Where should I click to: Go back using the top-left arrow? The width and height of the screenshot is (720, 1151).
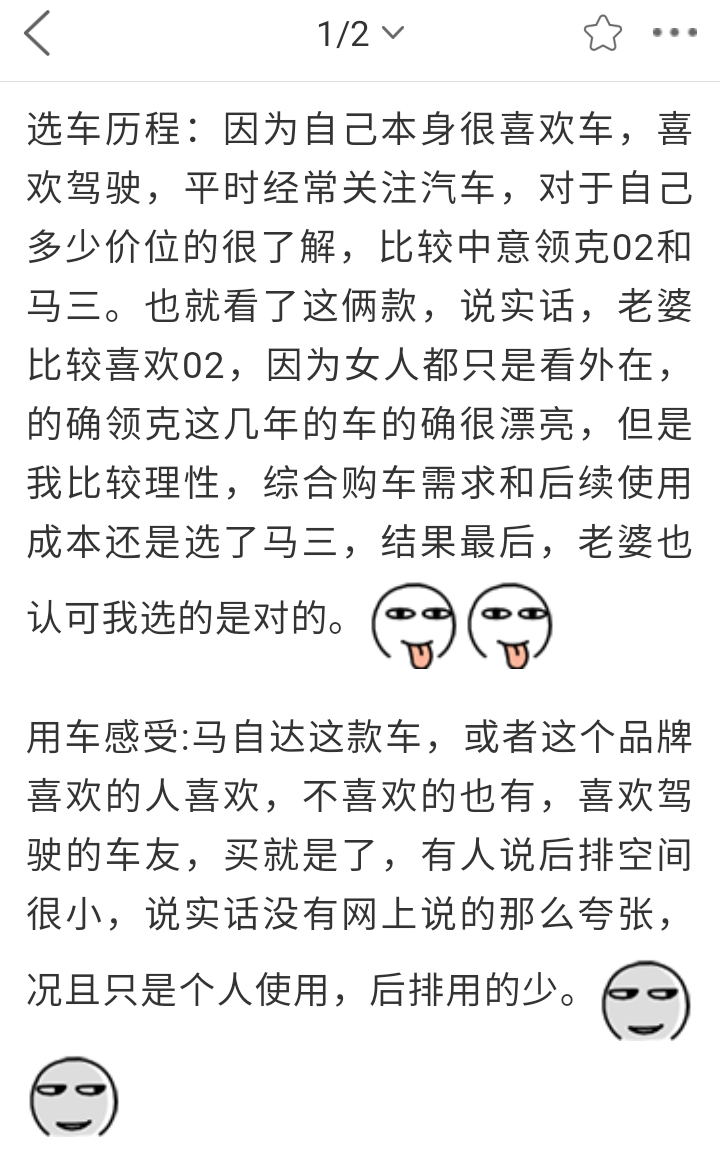pyautogui.click(x=37, y=34)
